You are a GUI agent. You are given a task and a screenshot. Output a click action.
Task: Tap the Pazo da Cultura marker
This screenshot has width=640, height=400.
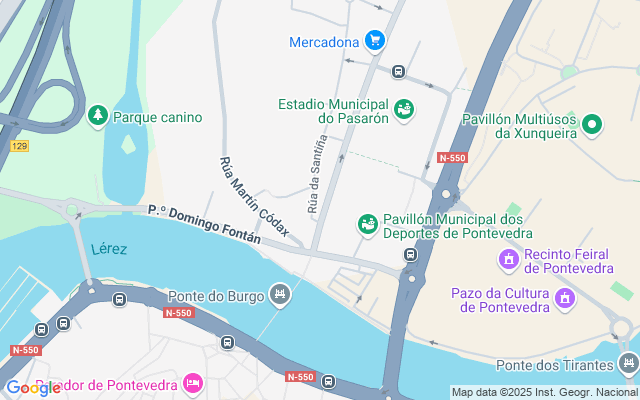[565, 299]
